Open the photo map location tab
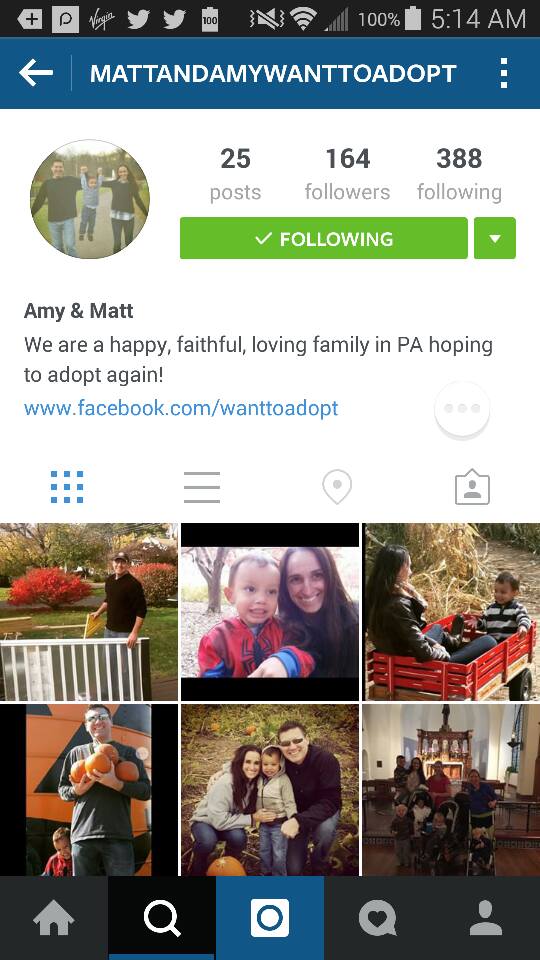Viewport: 540px width, 960px height. pyautogui.click(x=337, y=487)
